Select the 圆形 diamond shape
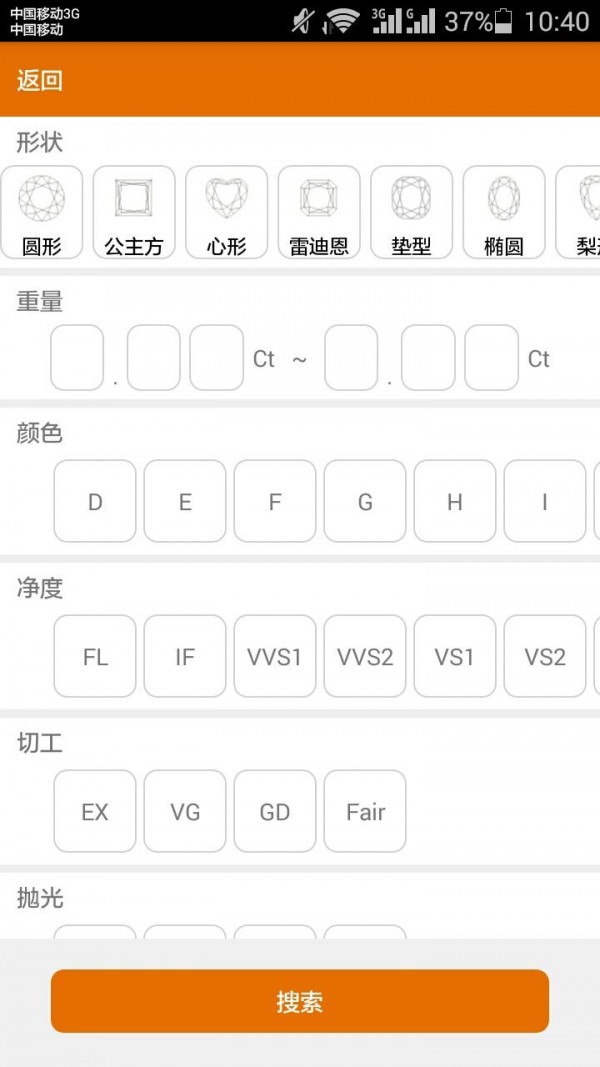Image resolution: width=600 pixels, height=1067 pixels. (42, 212)
